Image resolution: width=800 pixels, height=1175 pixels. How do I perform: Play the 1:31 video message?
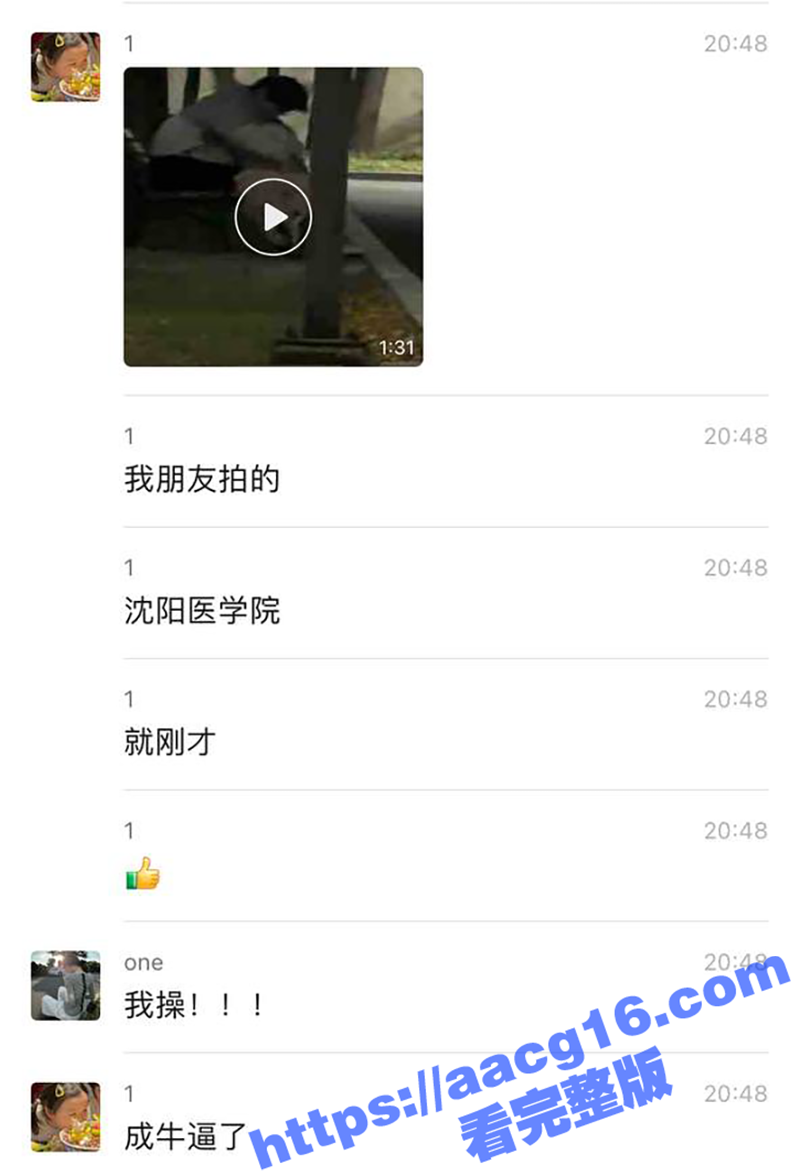[x=273, y=217]
